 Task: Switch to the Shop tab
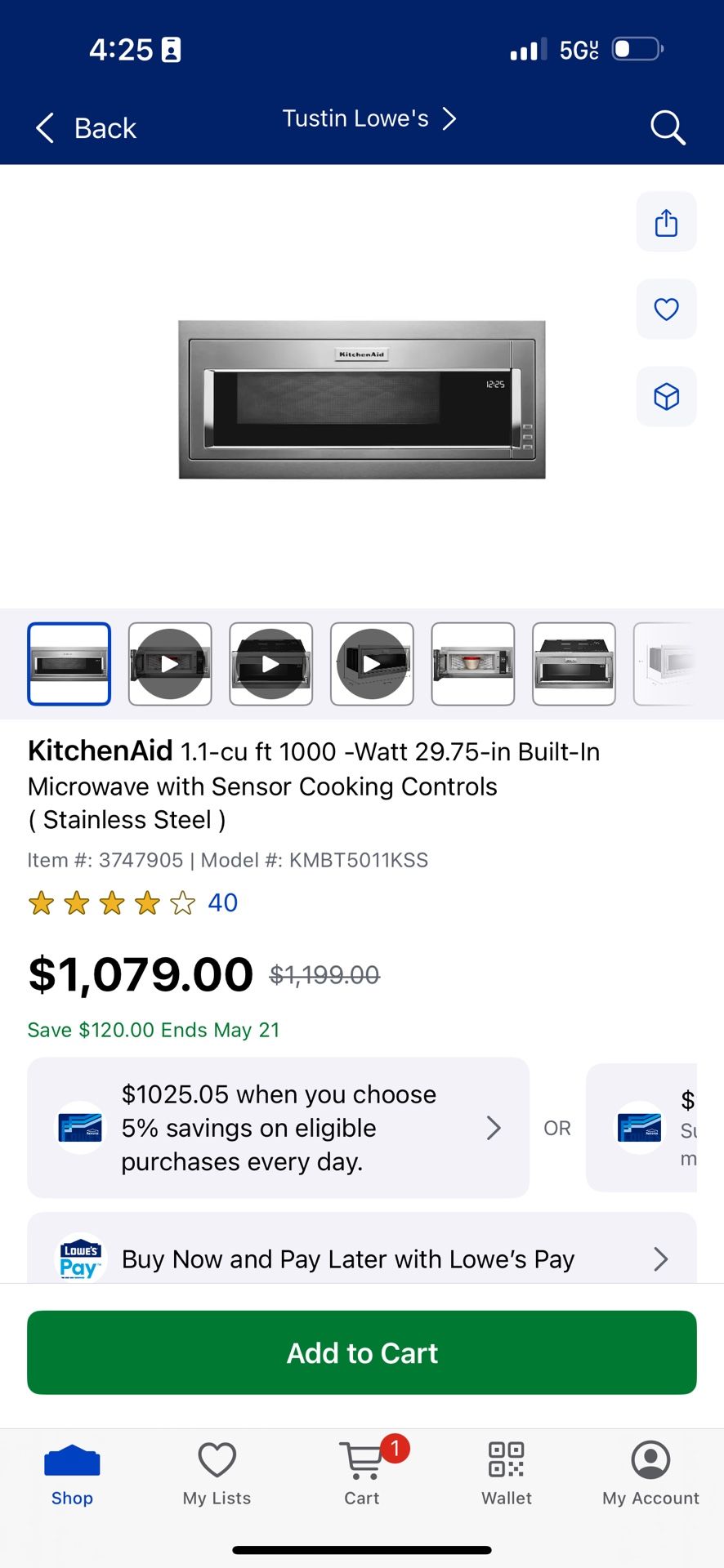click(72, 1474)
